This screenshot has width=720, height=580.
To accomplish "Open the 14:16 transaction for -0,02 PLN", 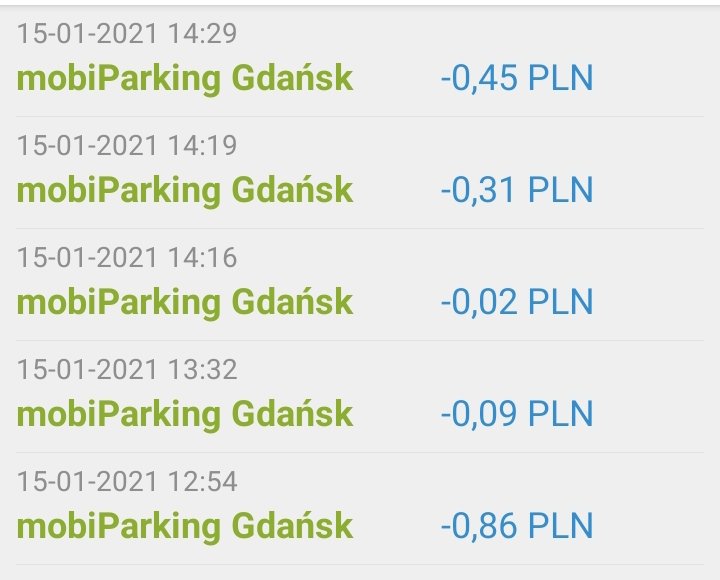I will pos(186,301).
